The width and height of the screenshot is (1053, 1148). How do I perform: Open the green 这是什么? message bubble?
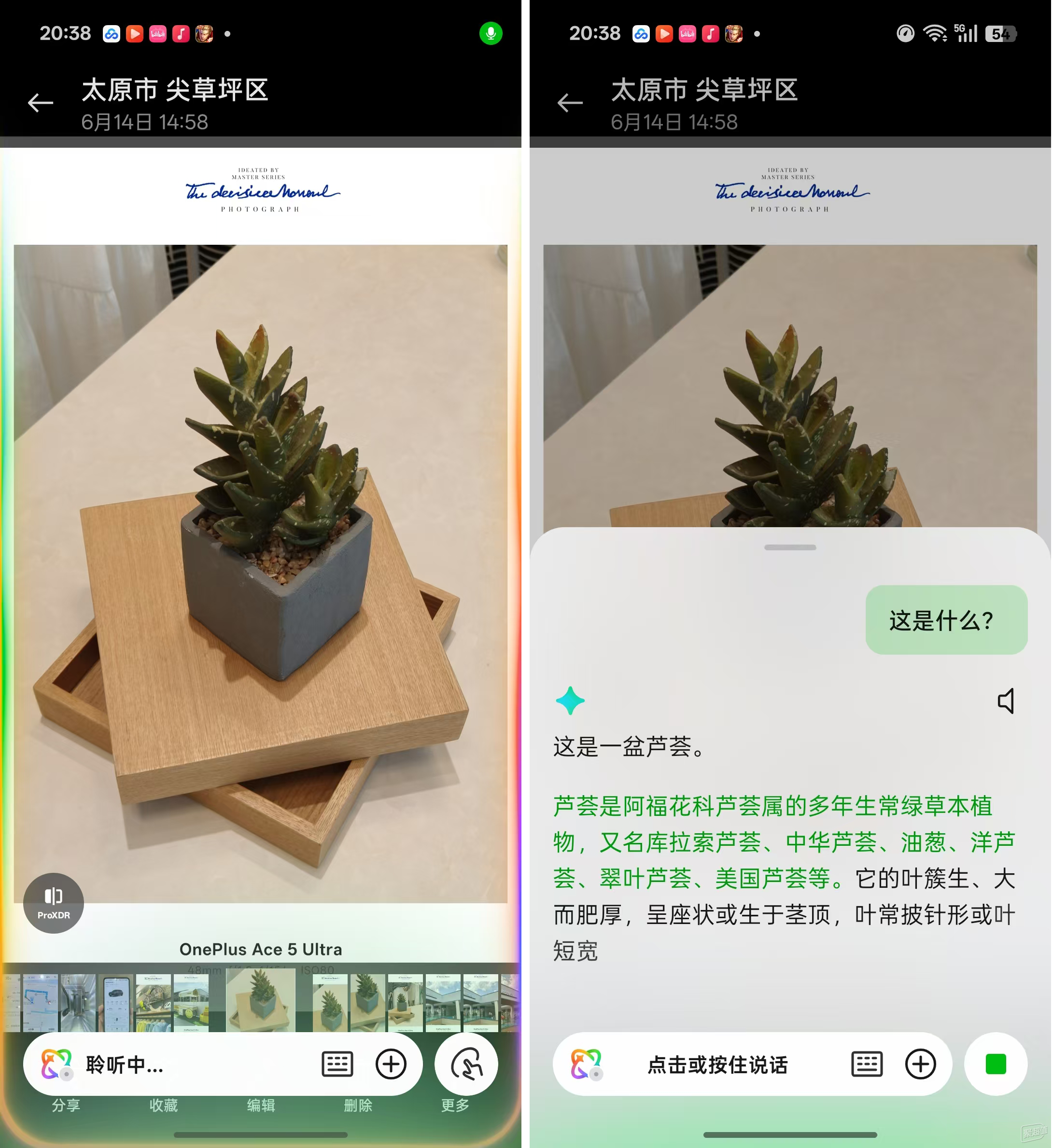tap(946, 619)
